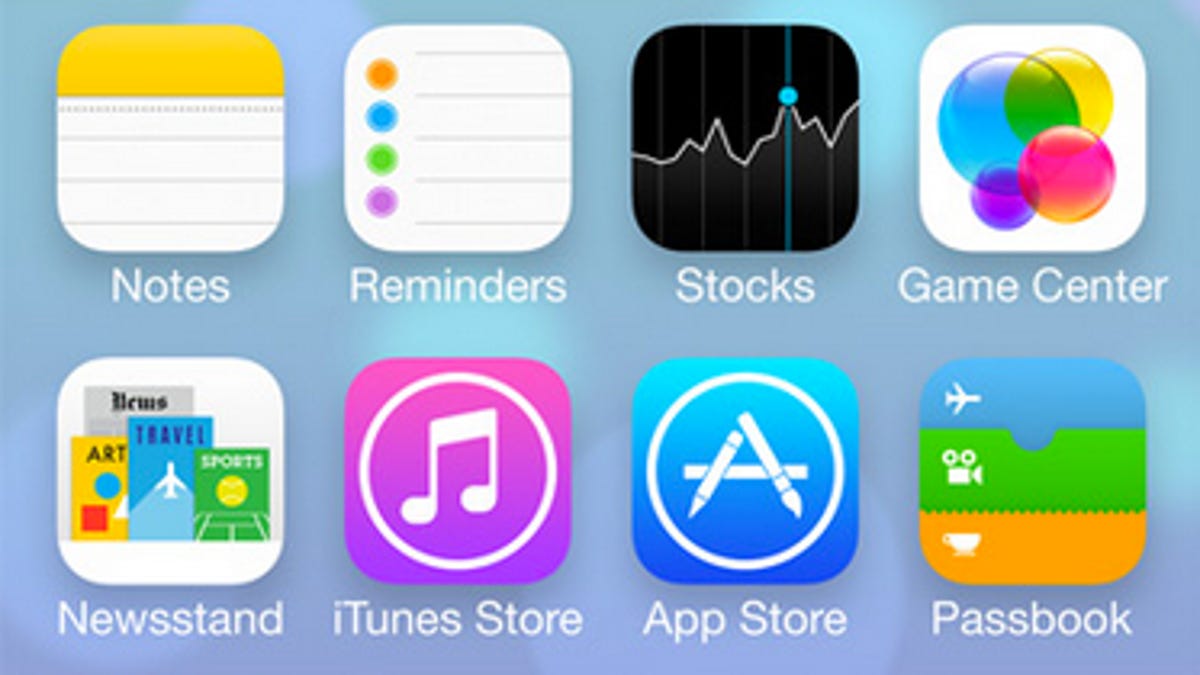The width and height of the screenshot is (1200, 675).
Task: Launch Game Center
Action: [x=1032, y=138]
